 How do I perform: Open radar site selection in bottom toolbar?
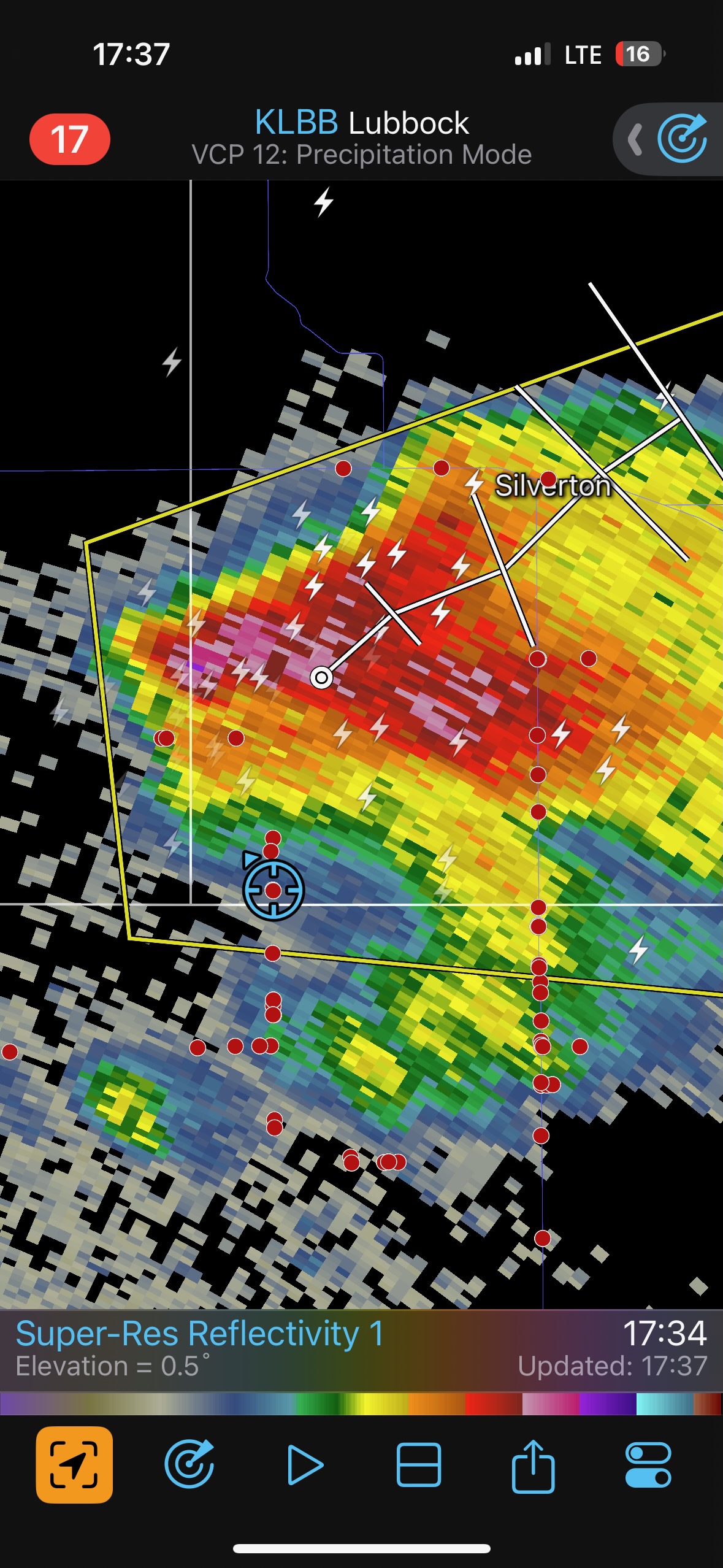pyautogui.click(x=189, y=1465)
